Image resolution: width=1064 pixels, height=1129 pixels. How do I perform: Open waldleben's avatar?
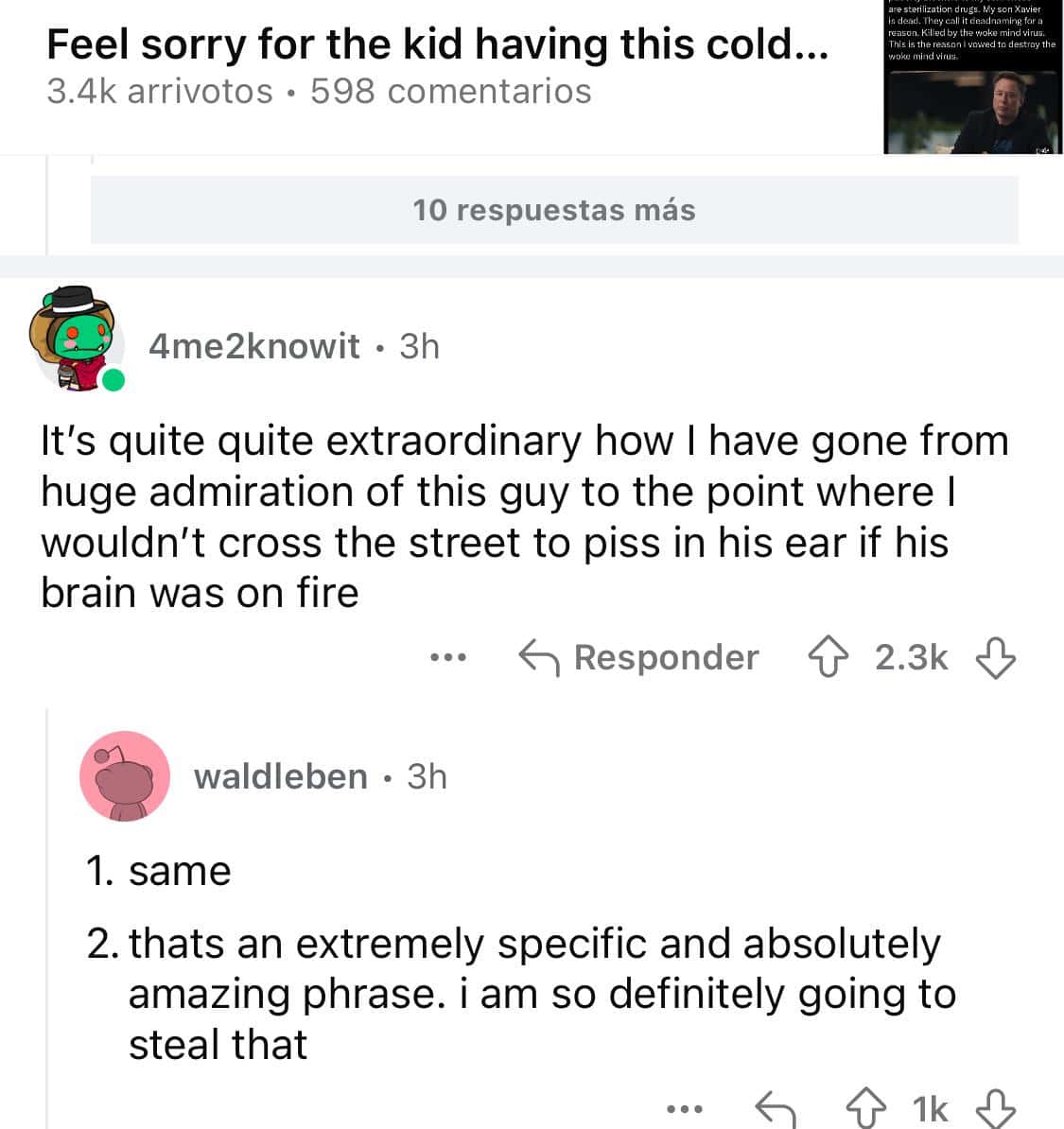(125, 776)
